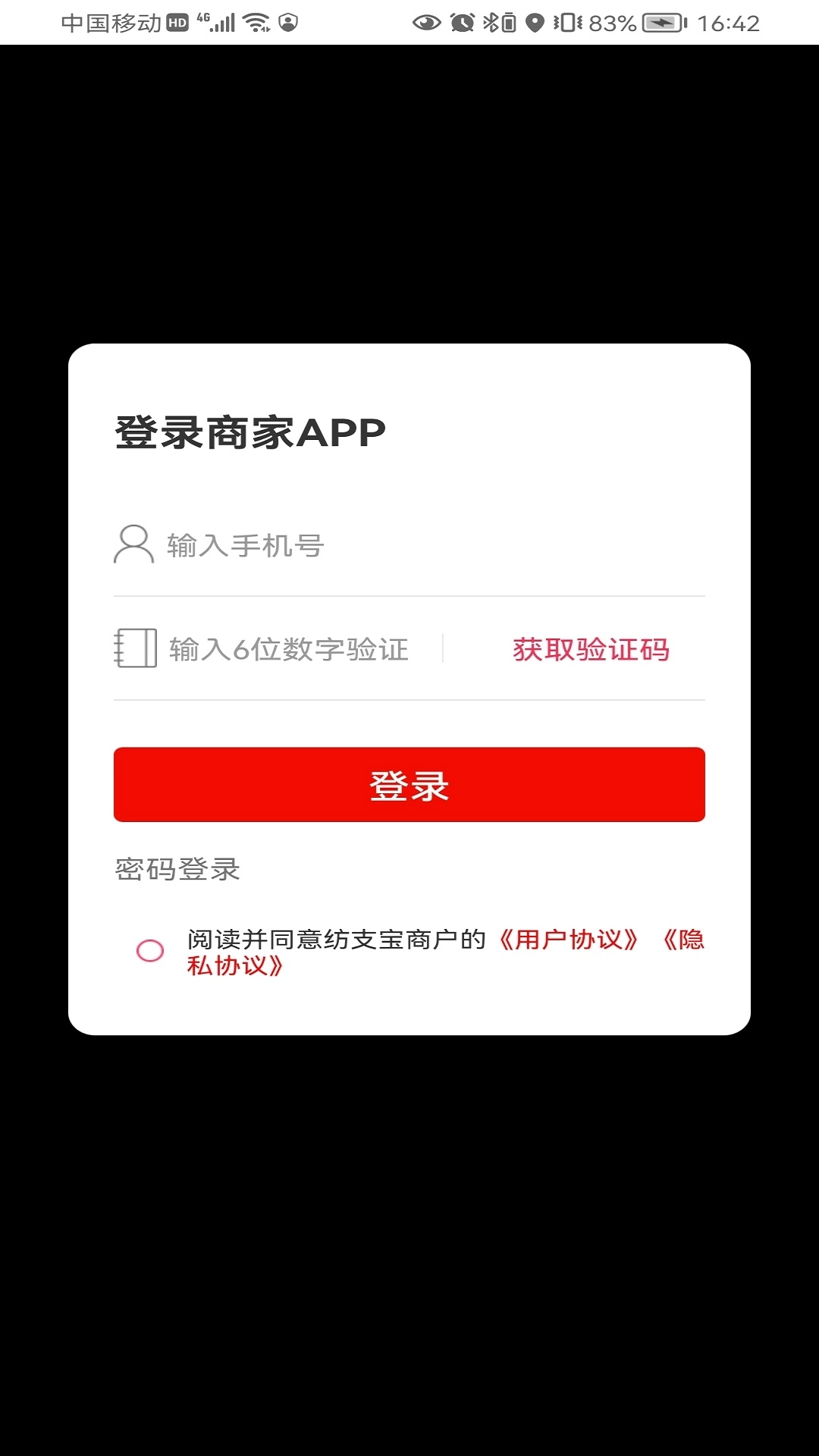Select the agreement consent radio button
The width and height of the screenshot is (819, 1456).
click(x=150, y=949)
